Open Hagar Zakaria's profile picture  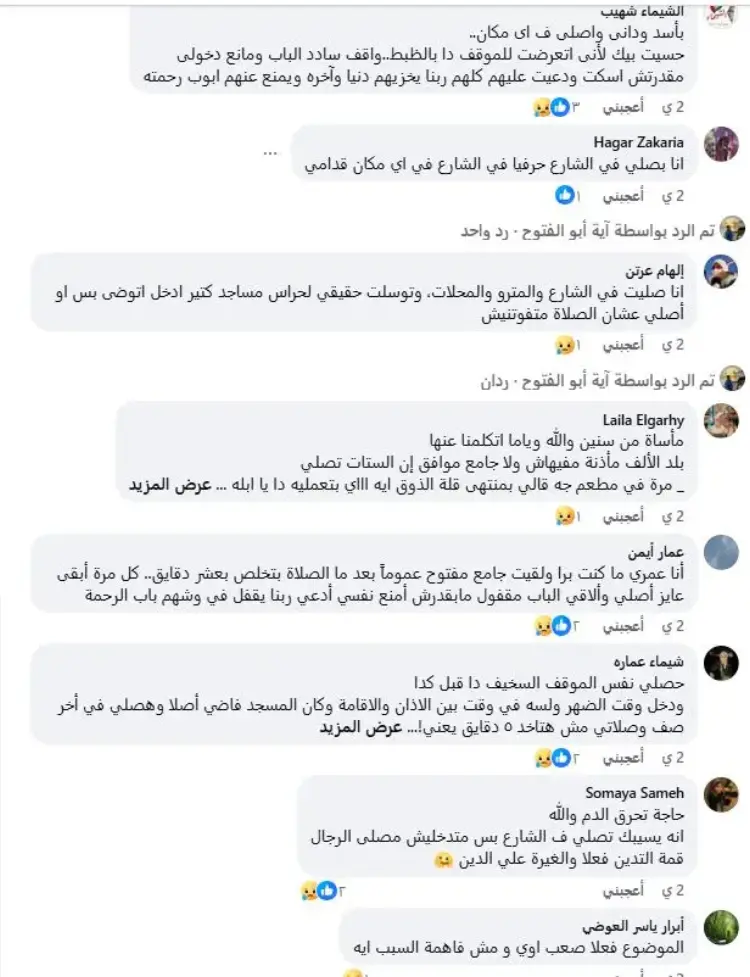721,145
